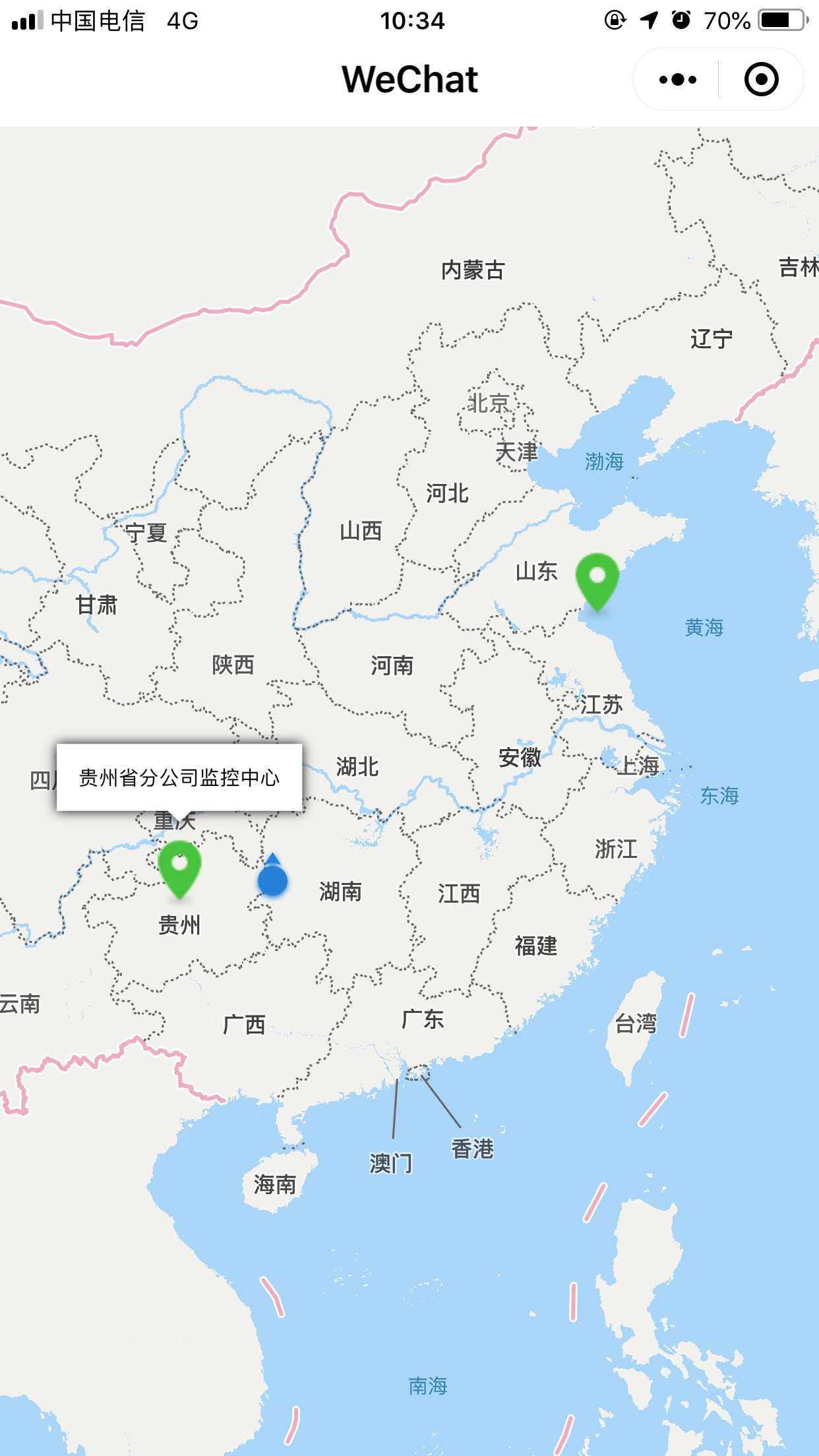Viewport: 819px width, 1456px height.
Task: Close the mini program via circle button
Action: click(761, 80)
